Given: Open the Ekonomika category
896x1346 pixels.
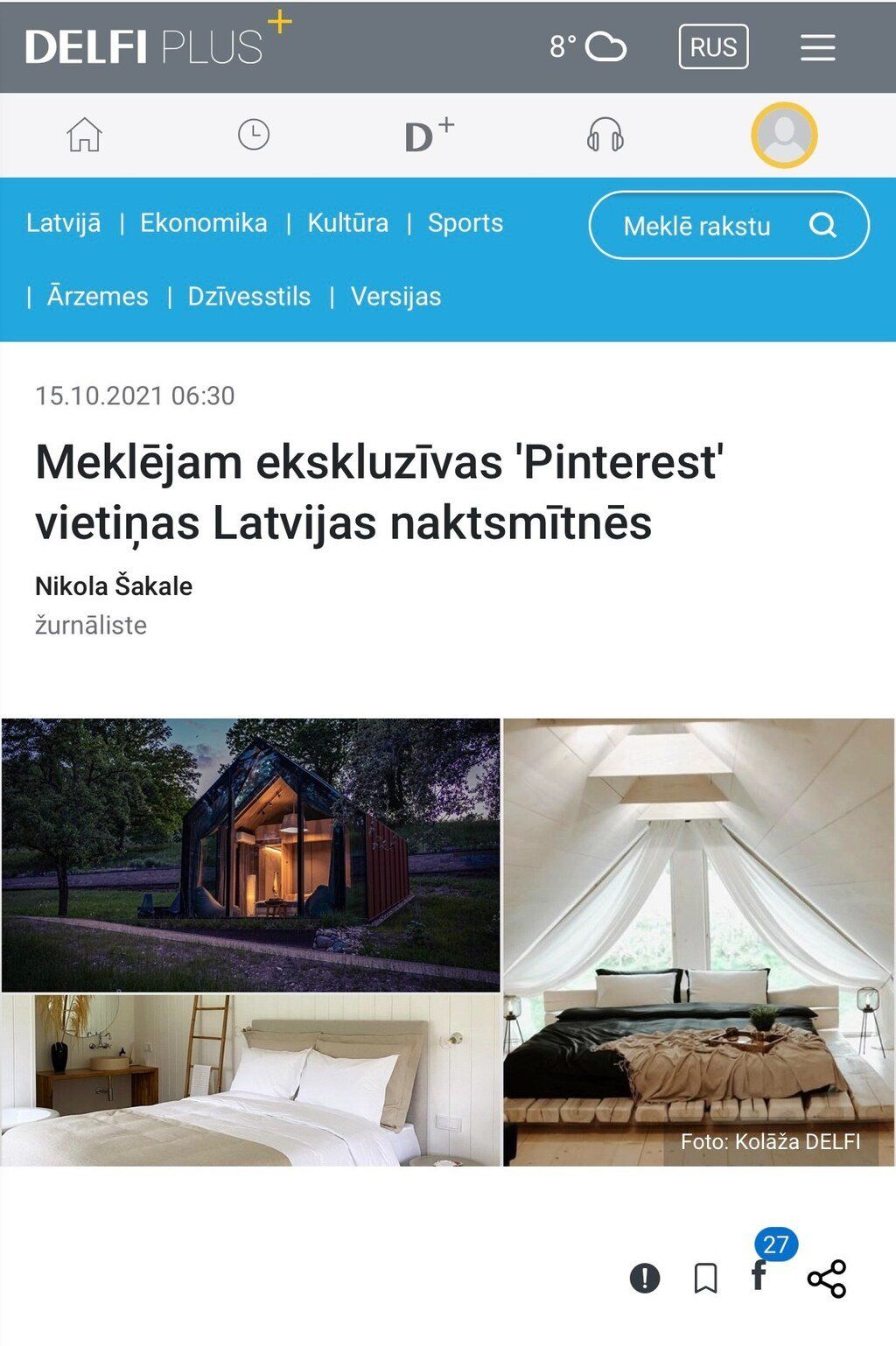Looking at the screenshot, I should (x=204, y=223).
